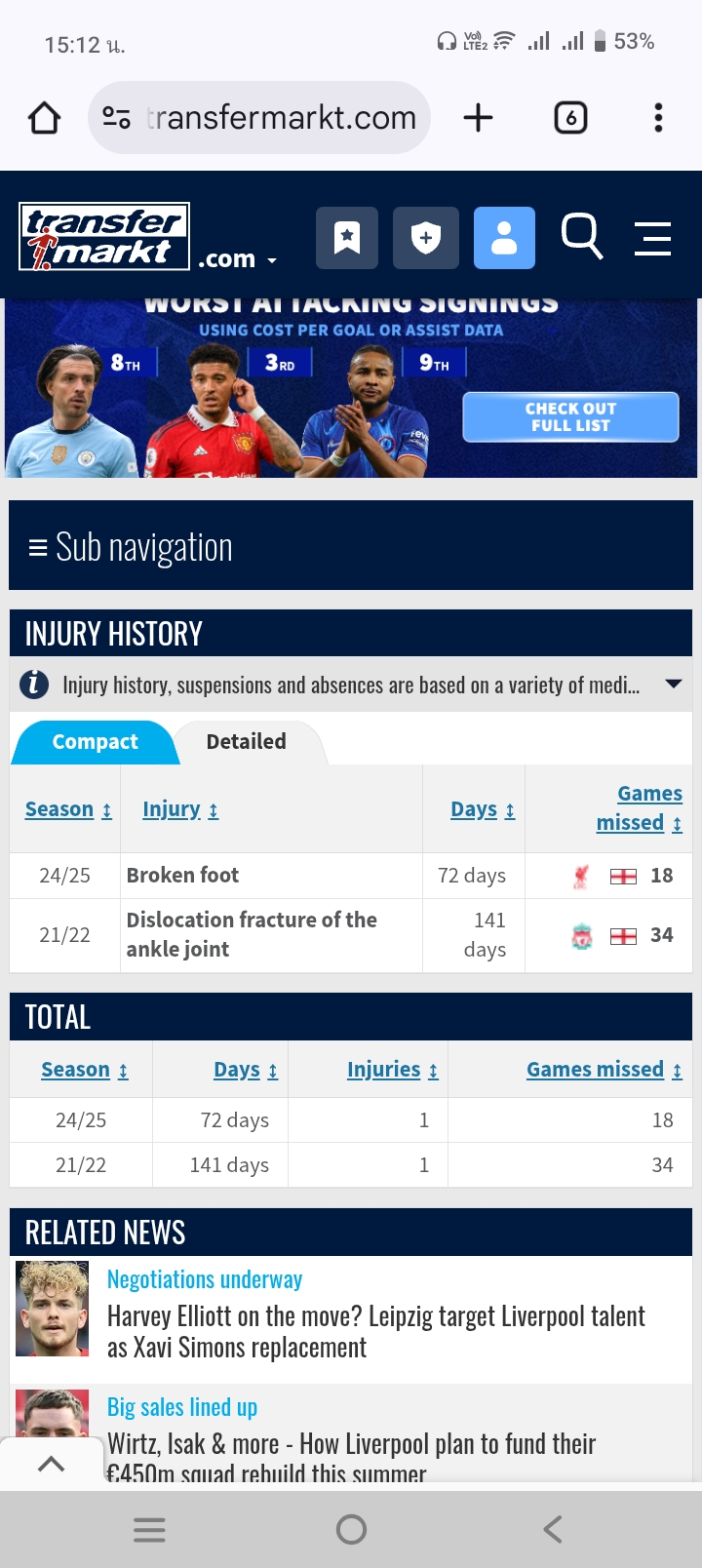Tap the Check Out Full List banner button
The width and height of the screenshot is (702, 1568).
click(570, 417)
